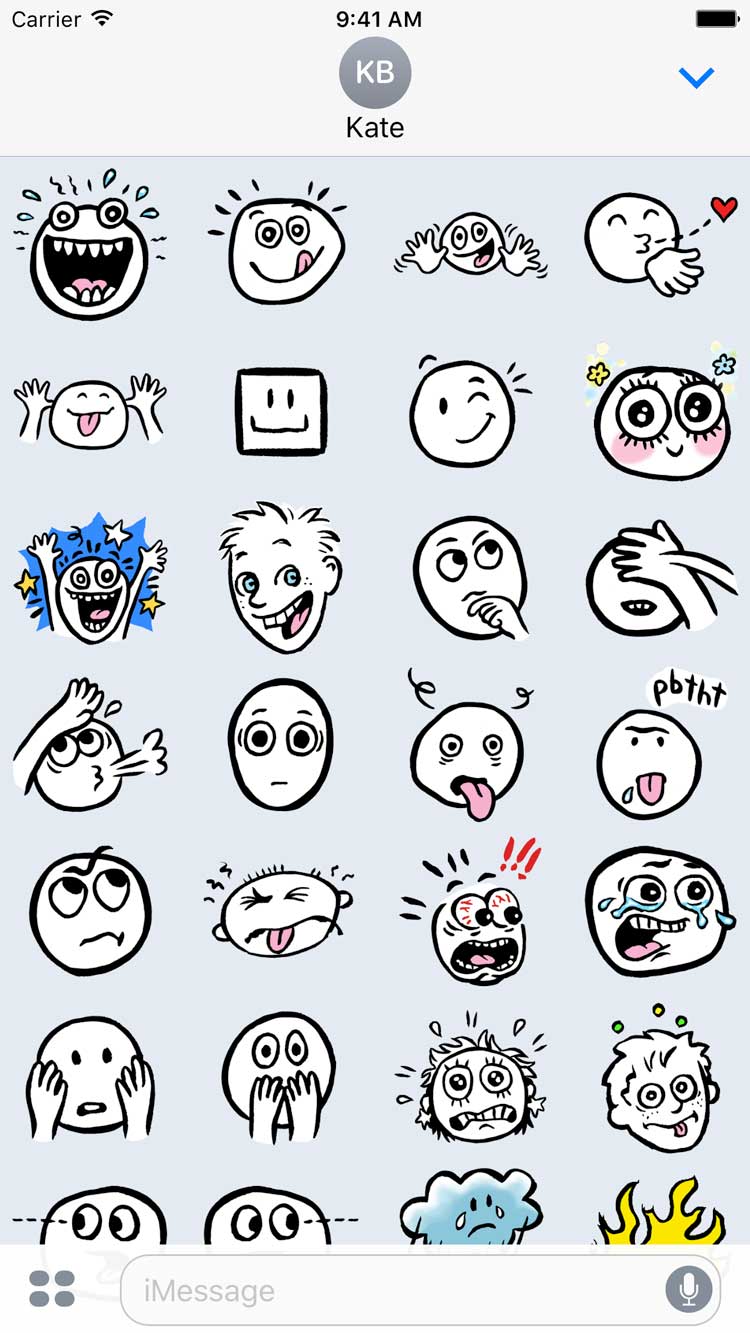Select the eye-rolling frown sticker
The width and height of the screenshot is (750, 1333).
[90, 913]
